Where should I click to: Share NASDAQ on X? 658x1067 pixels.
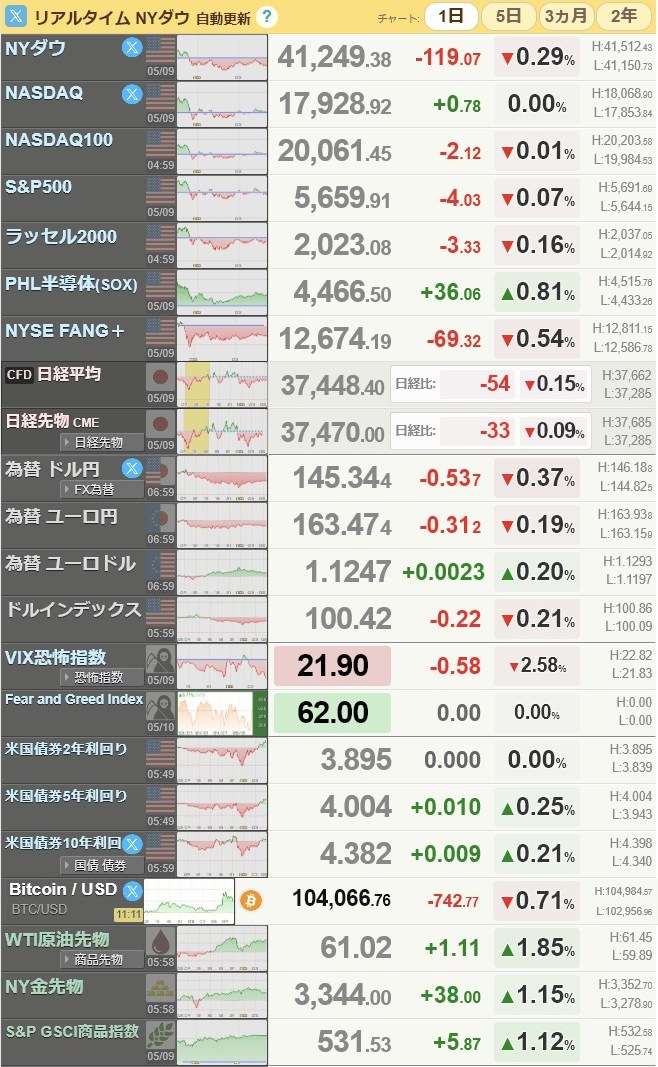coord(132,95)
